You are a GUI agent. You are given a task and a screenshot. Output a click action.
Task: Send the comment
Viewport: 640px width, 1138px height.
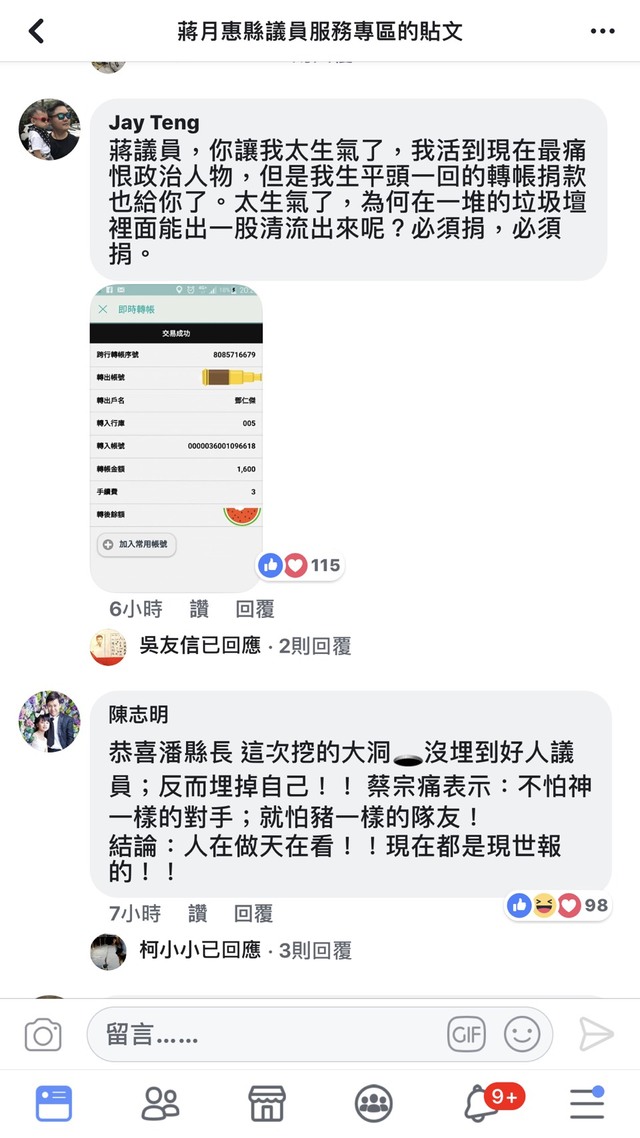pyautogui.click(x=596, y=1034)
